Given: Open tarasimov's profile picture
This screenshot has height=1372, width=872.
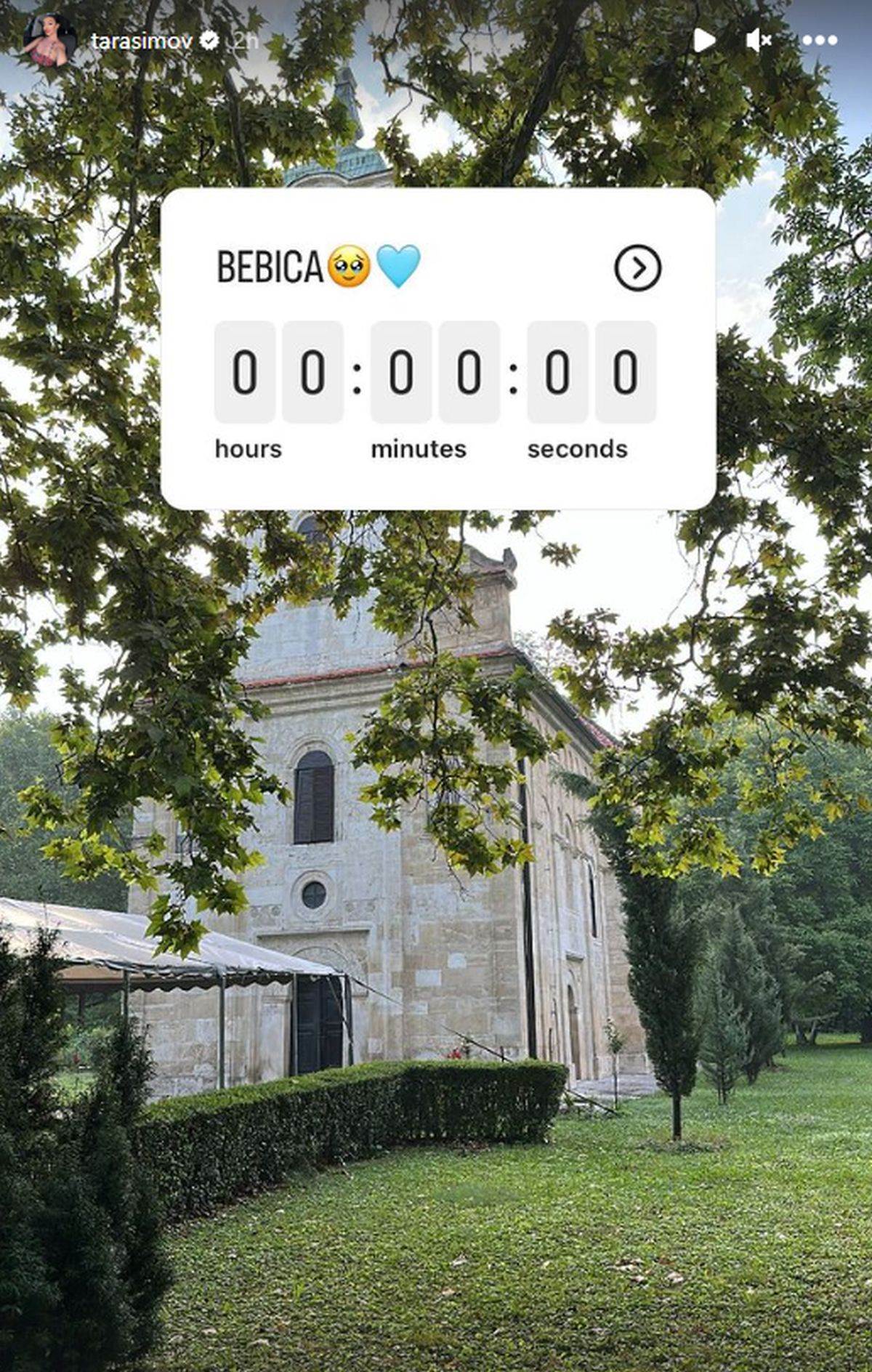Looking at the screenshot, I should 49,41.
